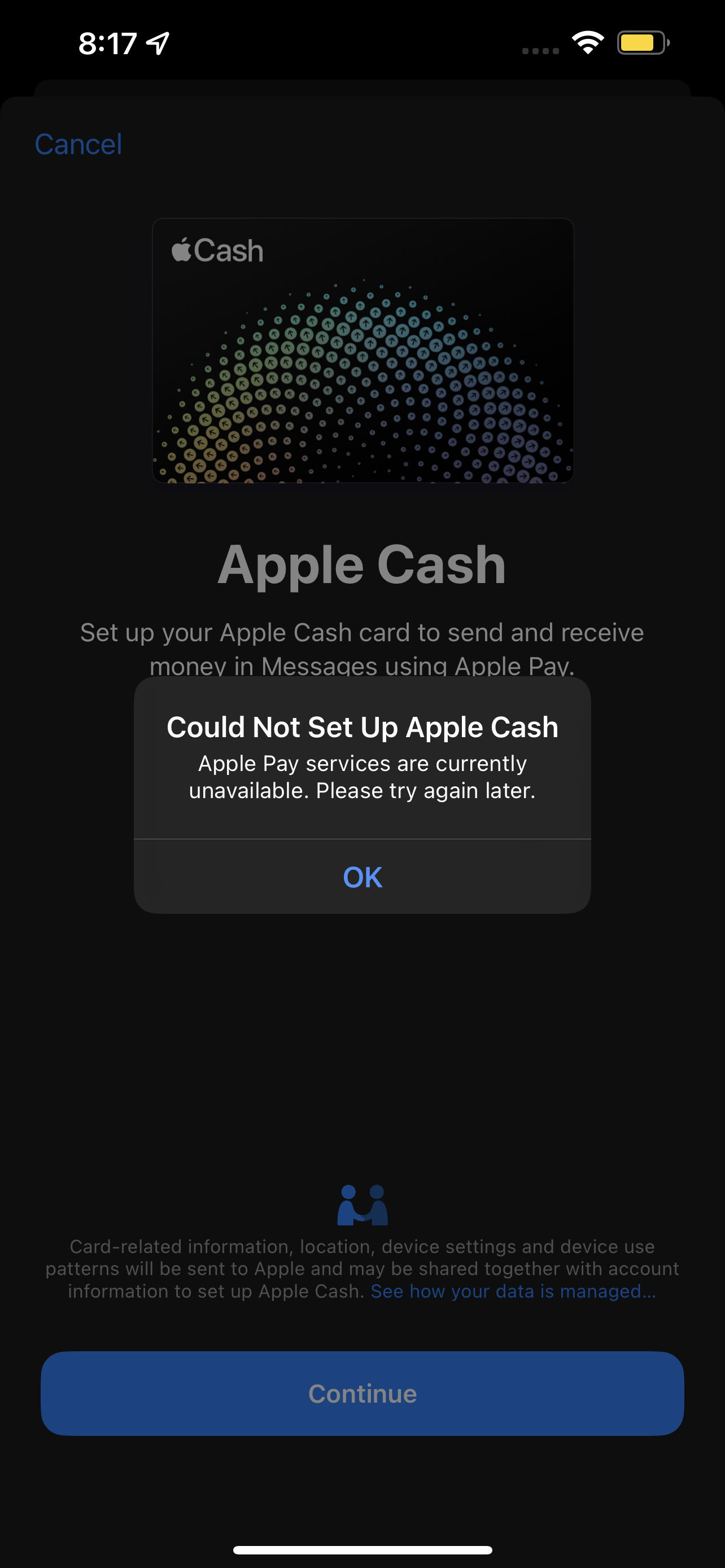Dismiss the alert by tapping OK
725x1568 pixels.
coord(362,877)
